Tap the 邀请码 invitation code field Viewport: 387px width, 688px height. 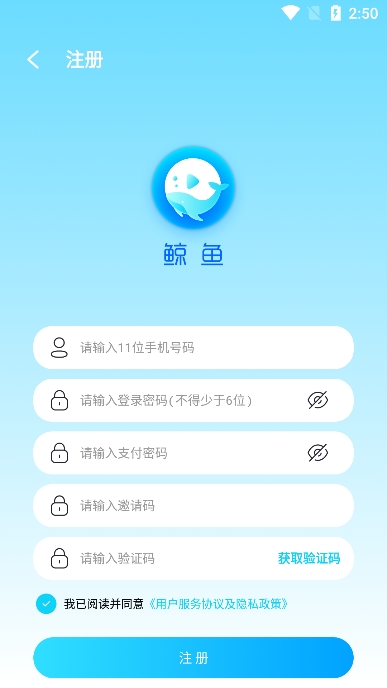point(194,505)
